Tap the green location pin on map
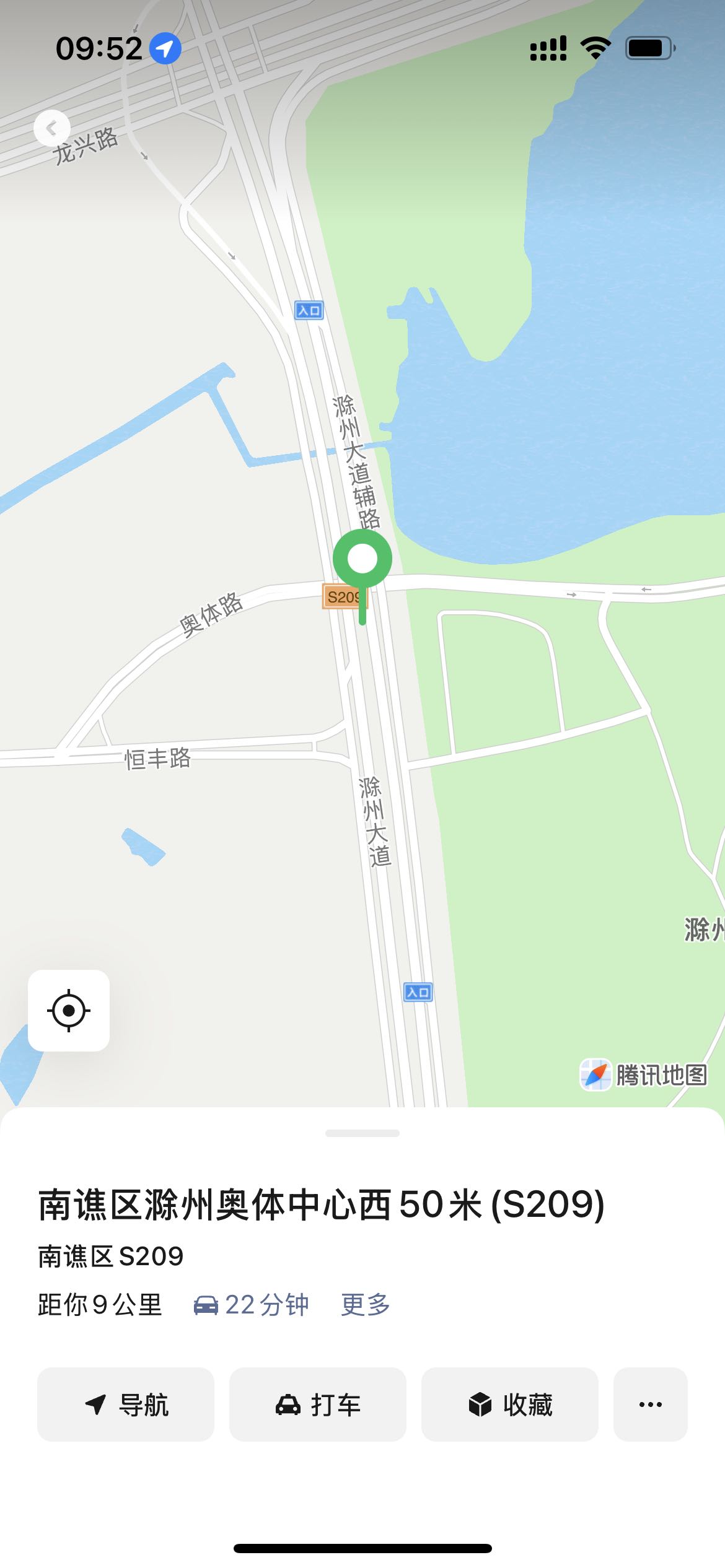This screenshot has height=1568, width=725. click(362, 559)
